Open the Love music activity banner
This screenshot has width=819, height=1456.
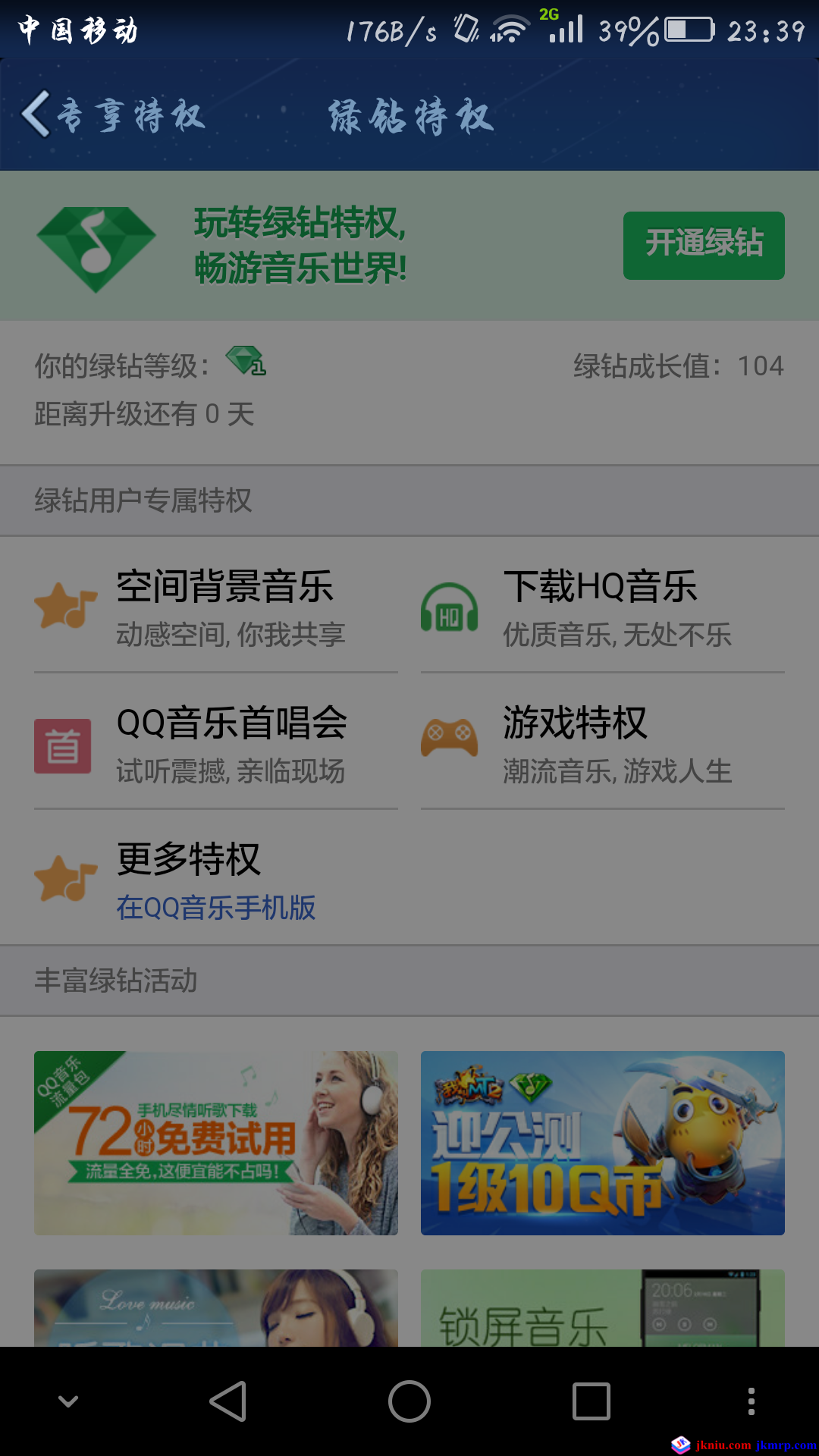pos(216,1308)
